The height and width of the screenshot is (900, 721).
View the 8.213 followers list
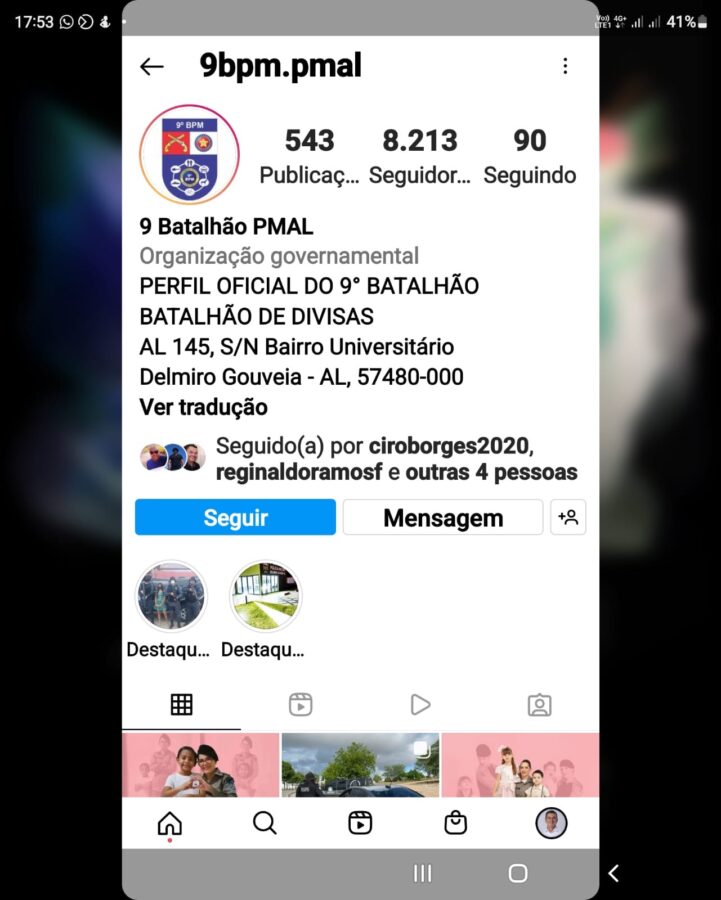pyautogui.click(x=419, y=156)
